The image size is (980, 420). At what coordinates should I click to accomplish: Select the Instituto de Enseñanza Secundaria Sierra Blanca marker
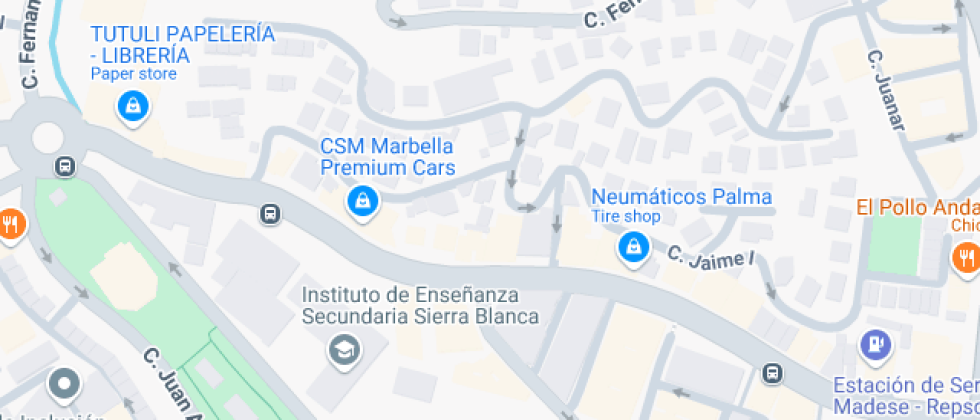(345, 349)
